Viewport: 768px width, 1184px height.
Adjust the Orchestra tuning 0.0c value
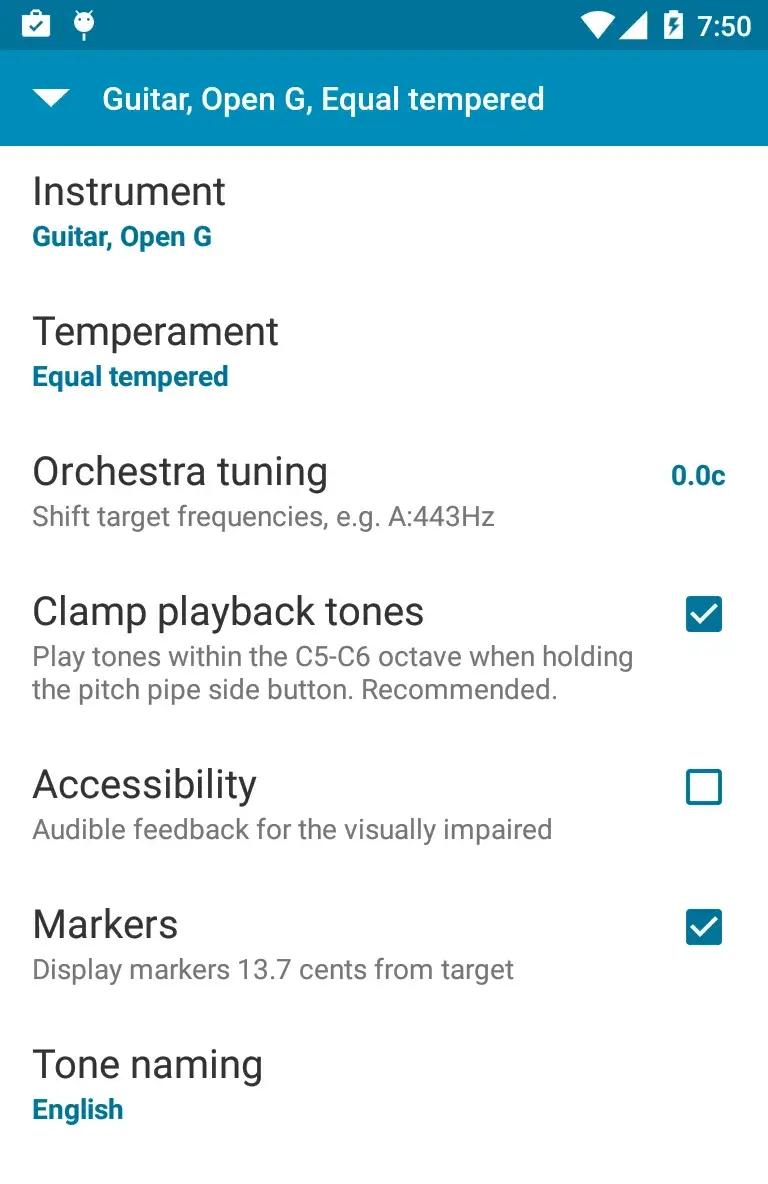coord(698,476)
